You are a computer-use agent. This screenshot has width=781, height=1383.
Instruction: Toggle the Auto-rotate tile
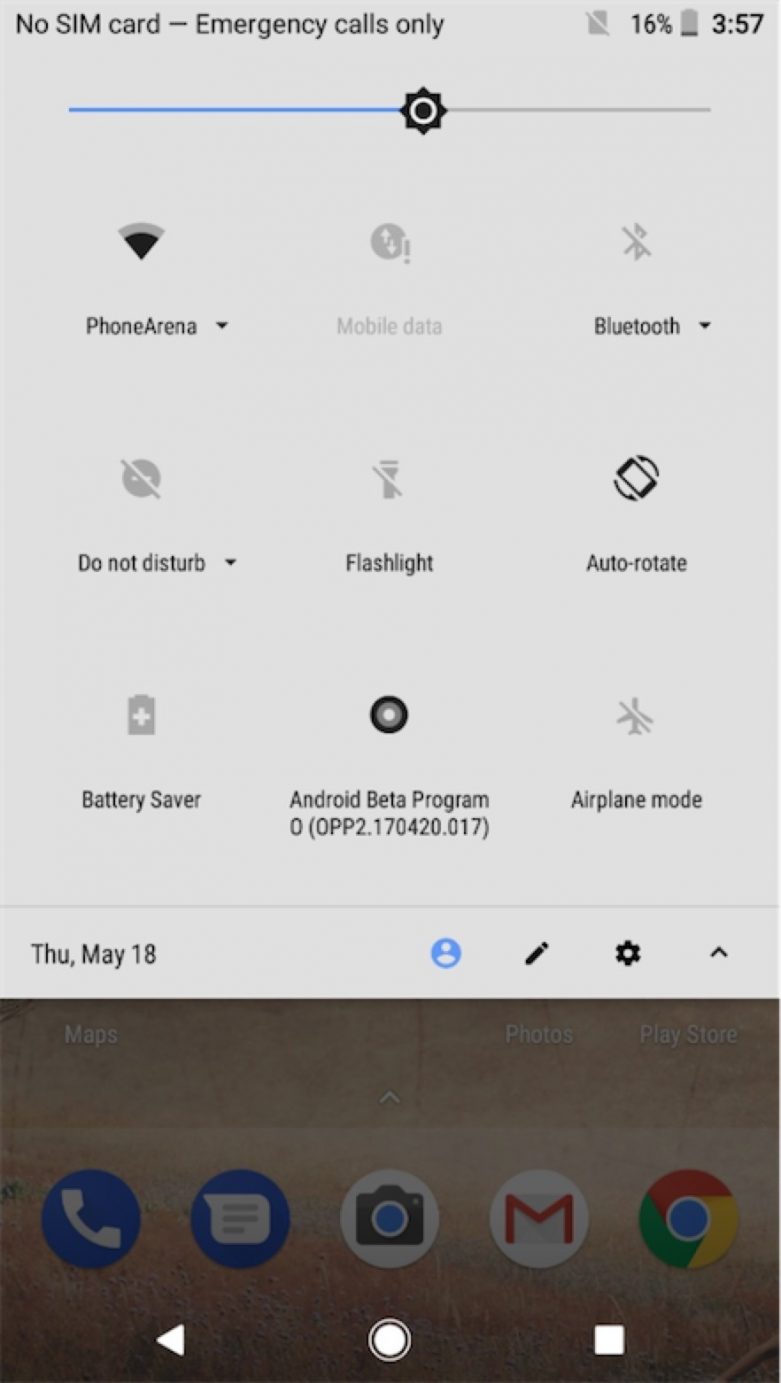click(x=636, y=478)
